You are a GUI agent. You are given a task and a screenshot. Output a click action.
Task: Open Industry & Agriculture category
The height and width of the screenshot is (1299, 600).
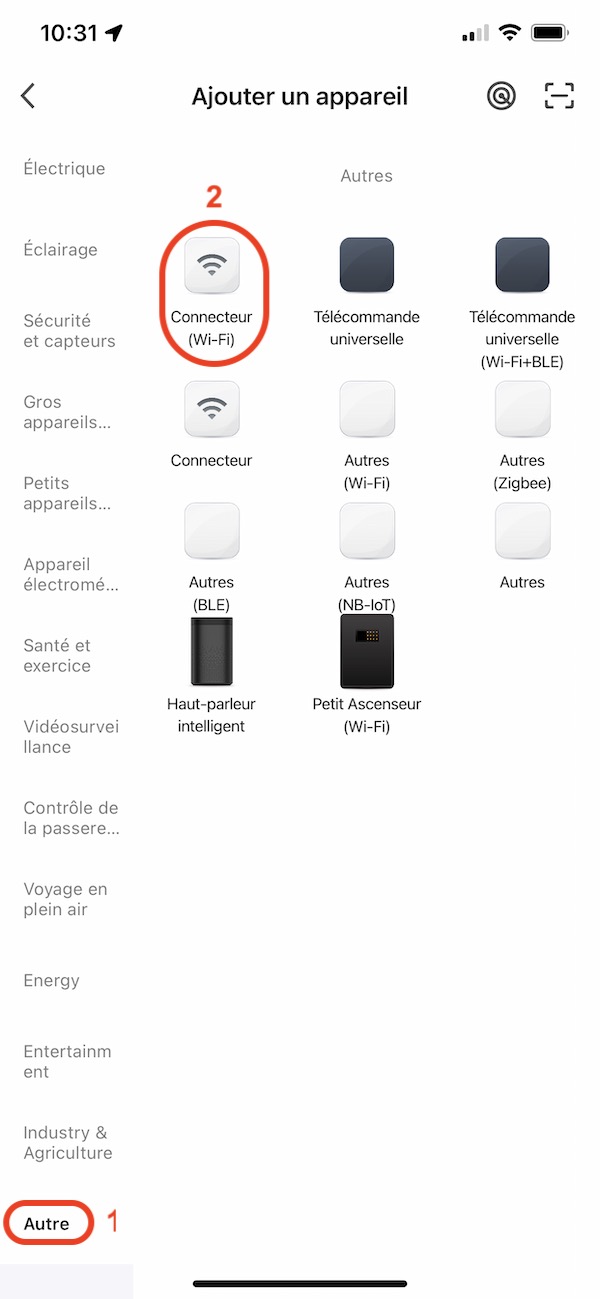tap(68, 1143)
